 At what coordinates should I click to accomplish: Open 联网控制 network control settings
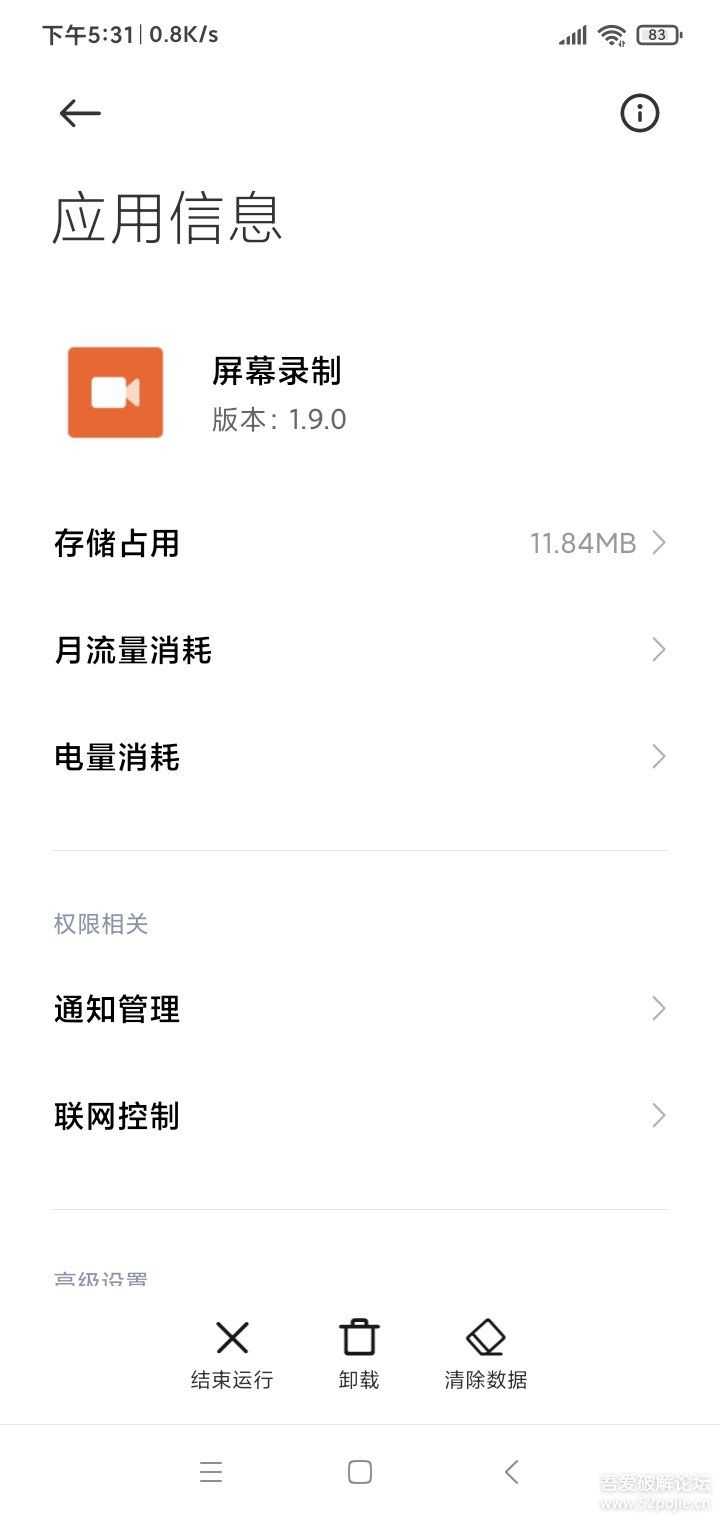360,1115
